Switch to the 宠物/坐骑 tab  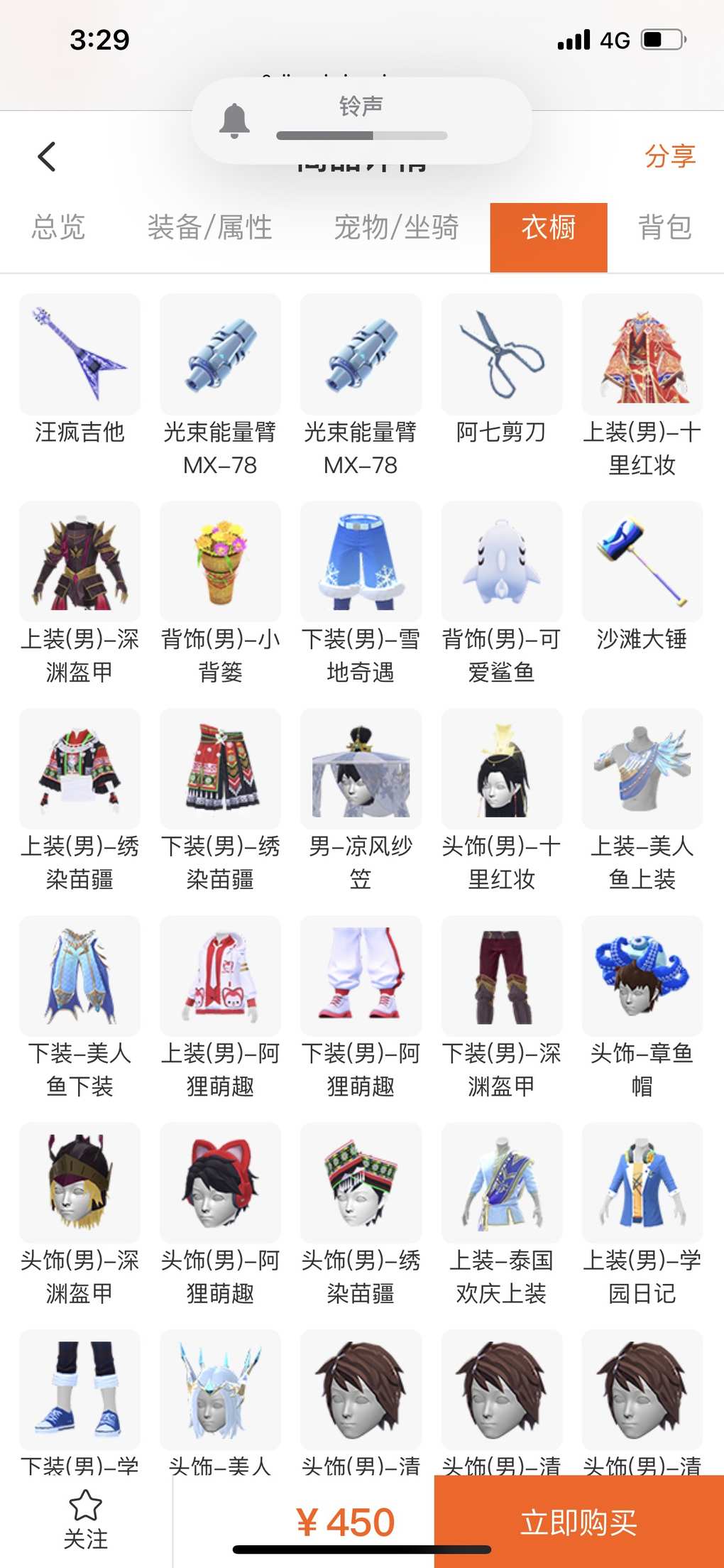coord(396,228)
